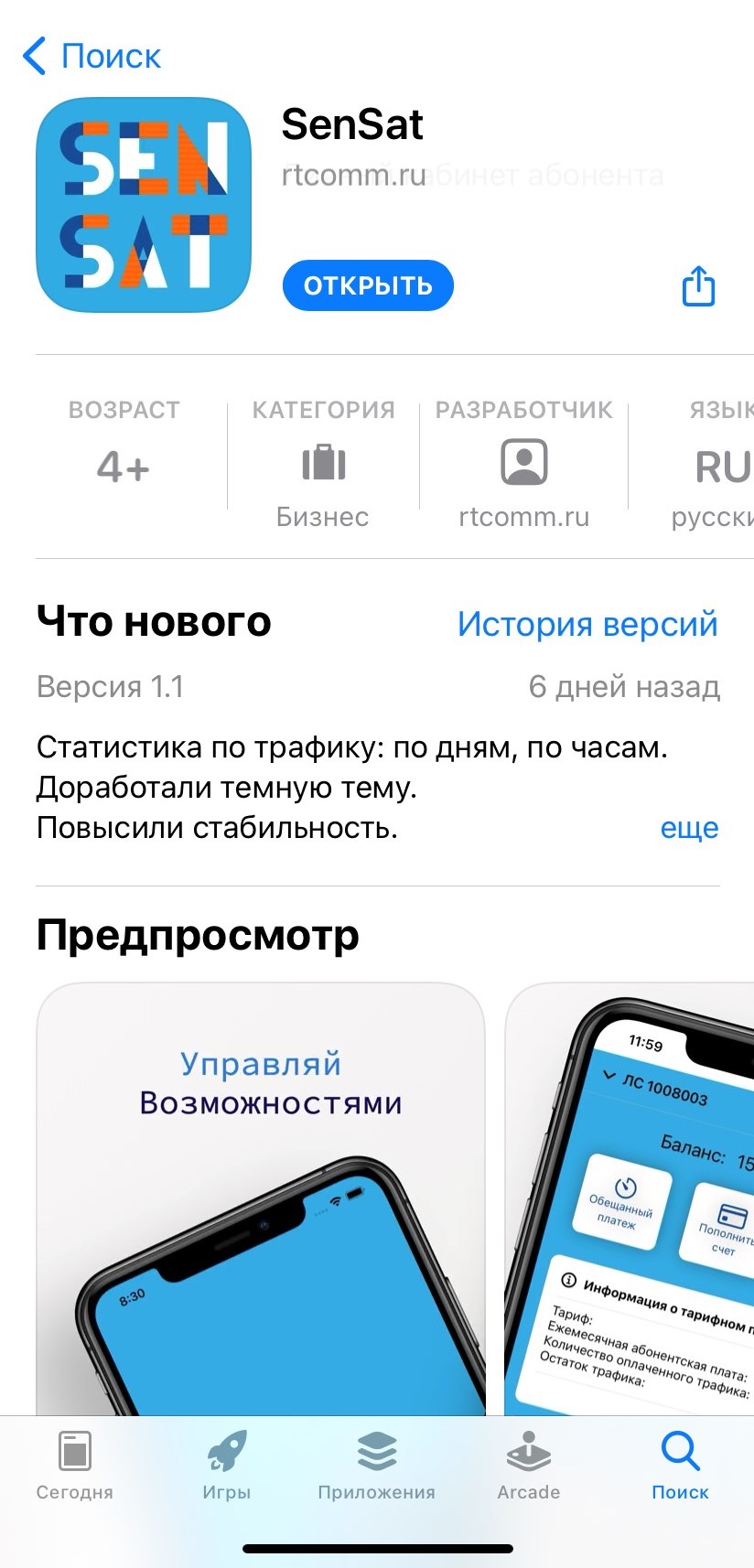
Task: Switch to the Arcade tab
Action: pos(528,1466)
